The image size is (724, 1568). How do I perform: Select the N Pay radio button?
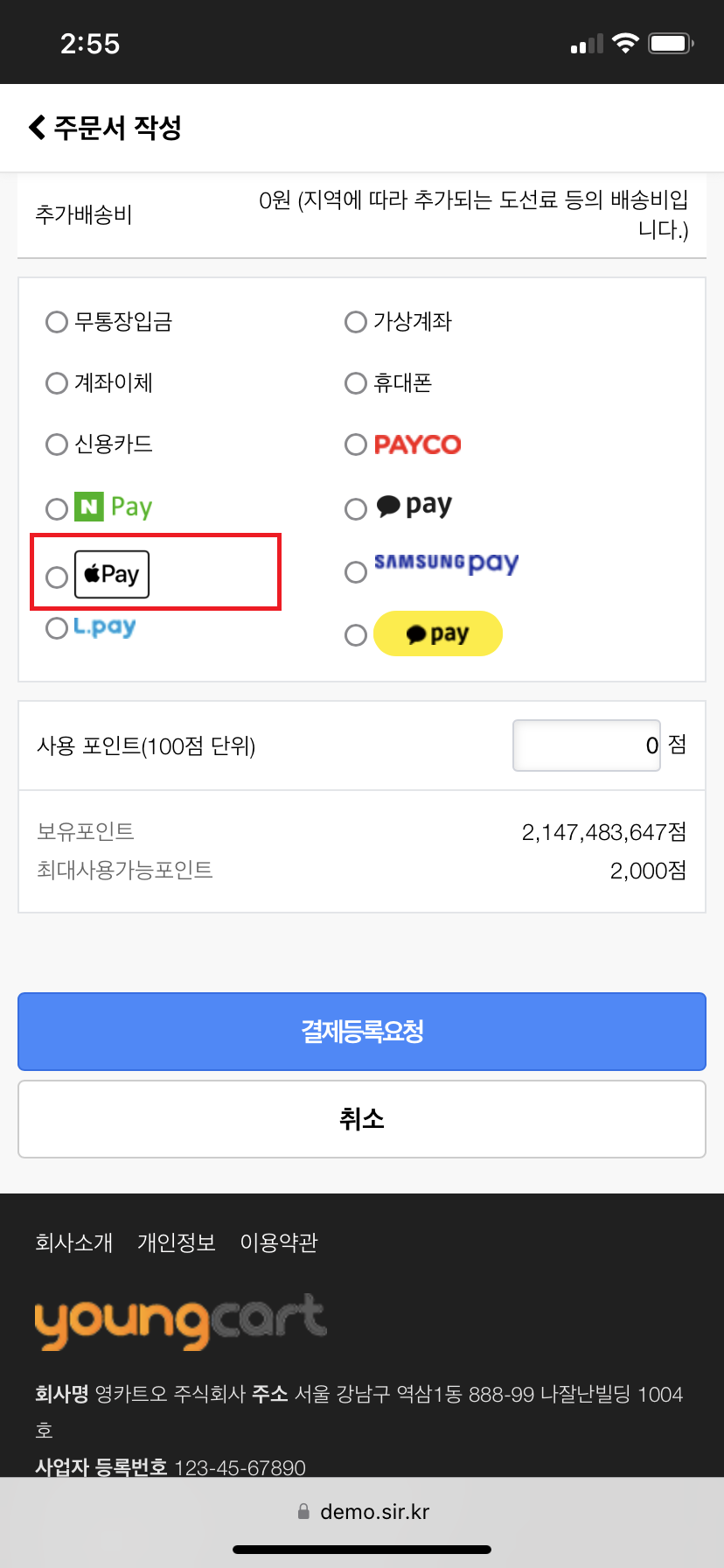[x=57, y=508]
